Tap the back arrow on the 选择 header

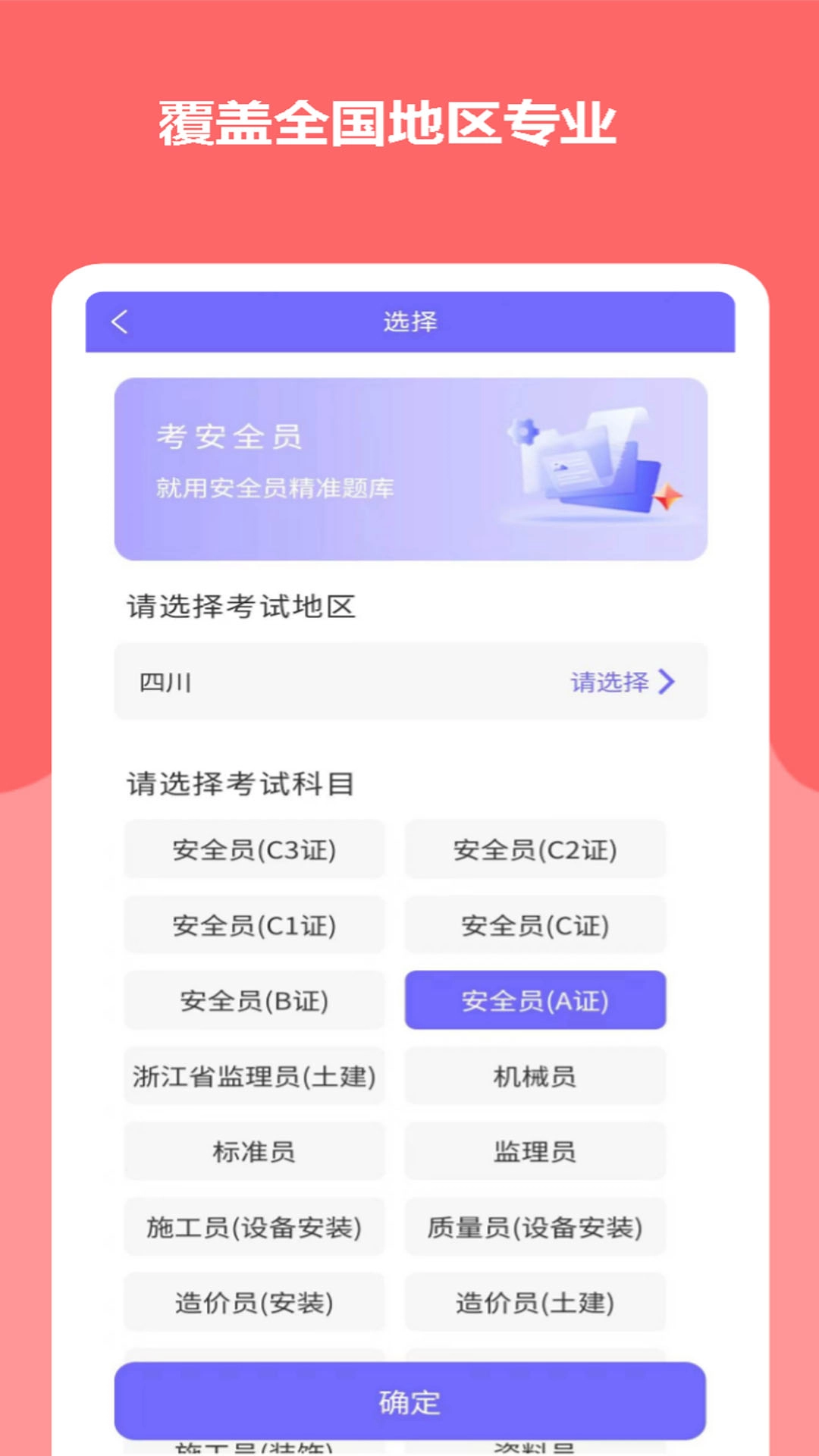pyautogui.click(x=118, y=321)
